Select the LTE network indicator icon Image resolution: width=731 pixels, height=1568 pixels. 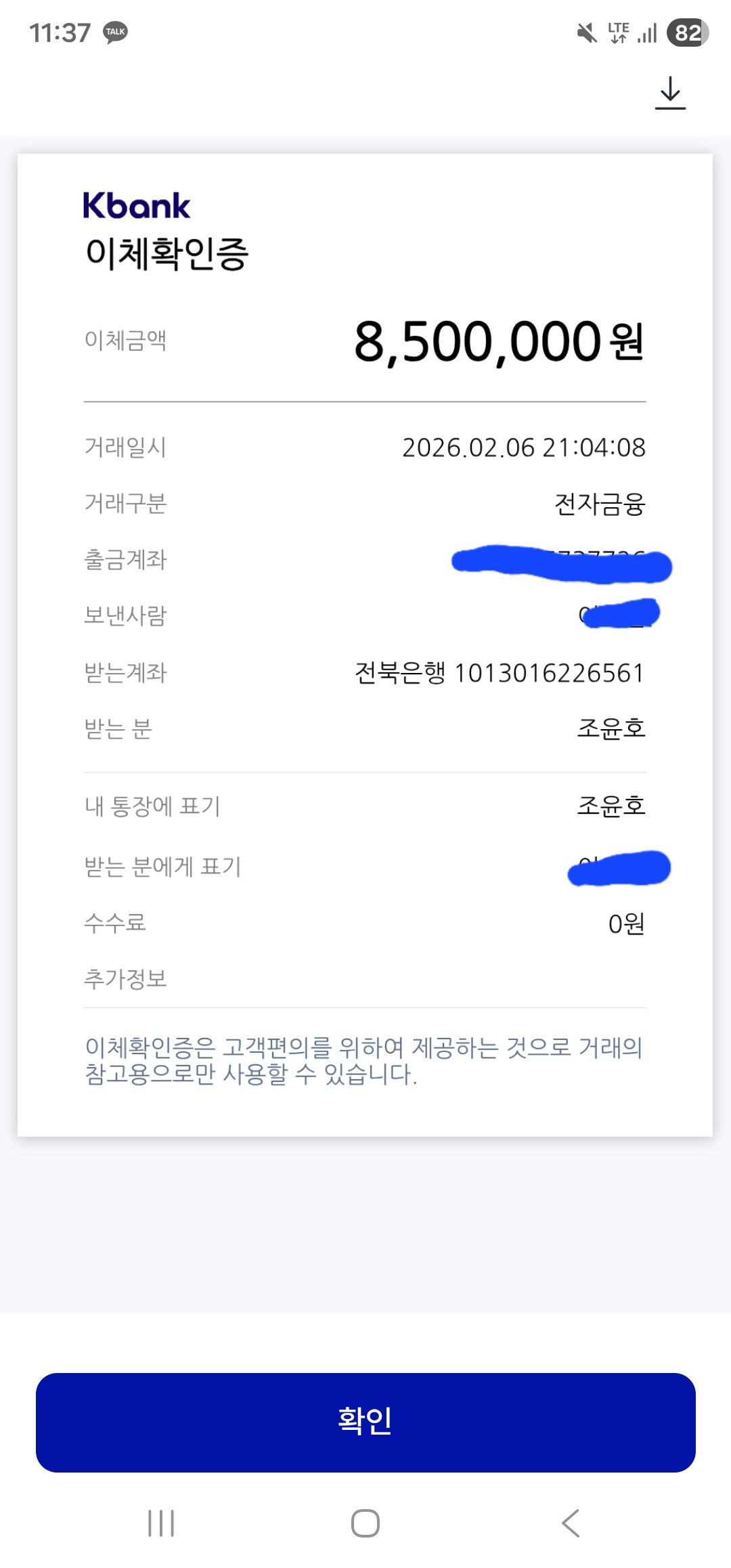click(618, 32)
